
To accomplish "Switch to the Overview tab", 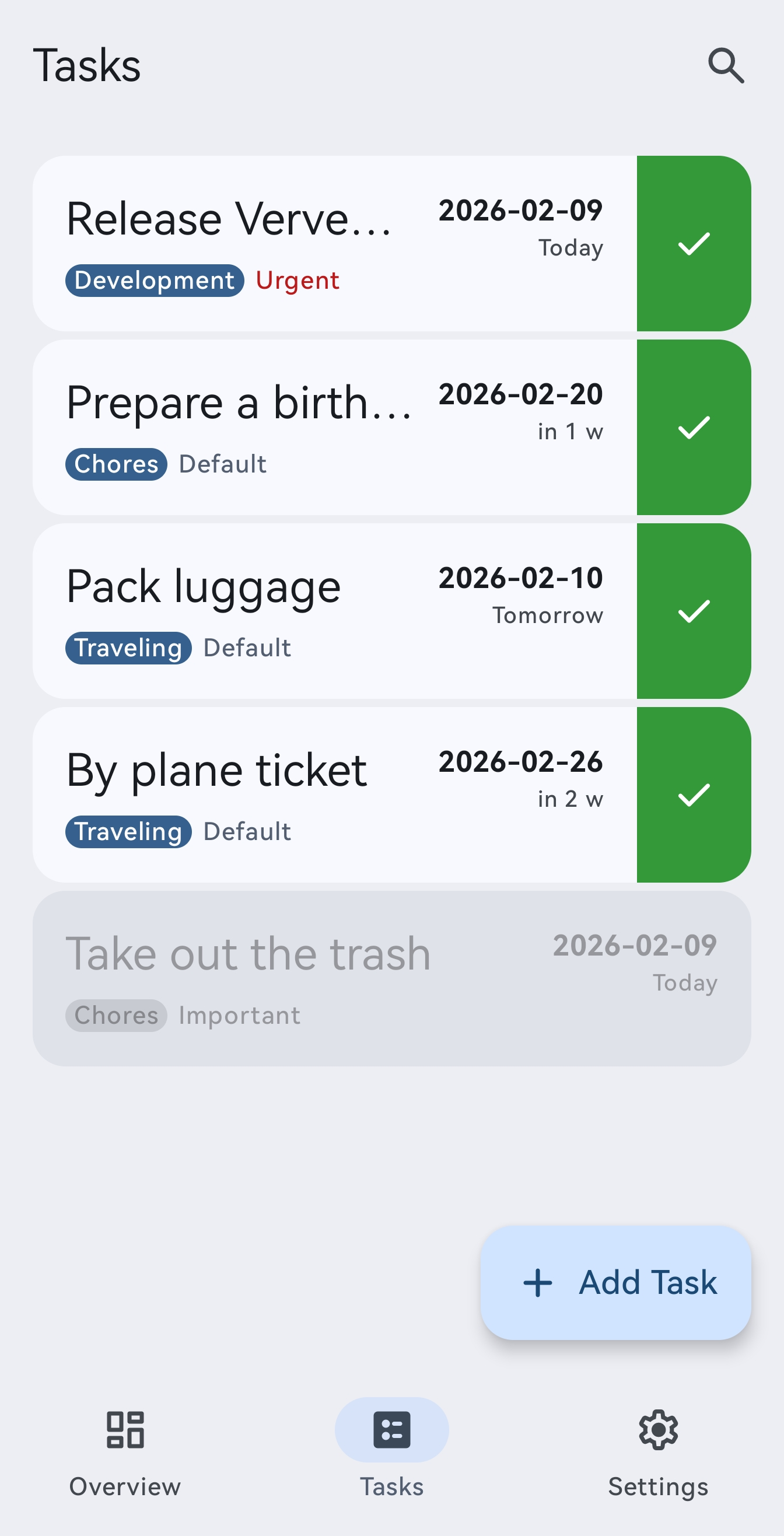I will tap(125, 1453).
